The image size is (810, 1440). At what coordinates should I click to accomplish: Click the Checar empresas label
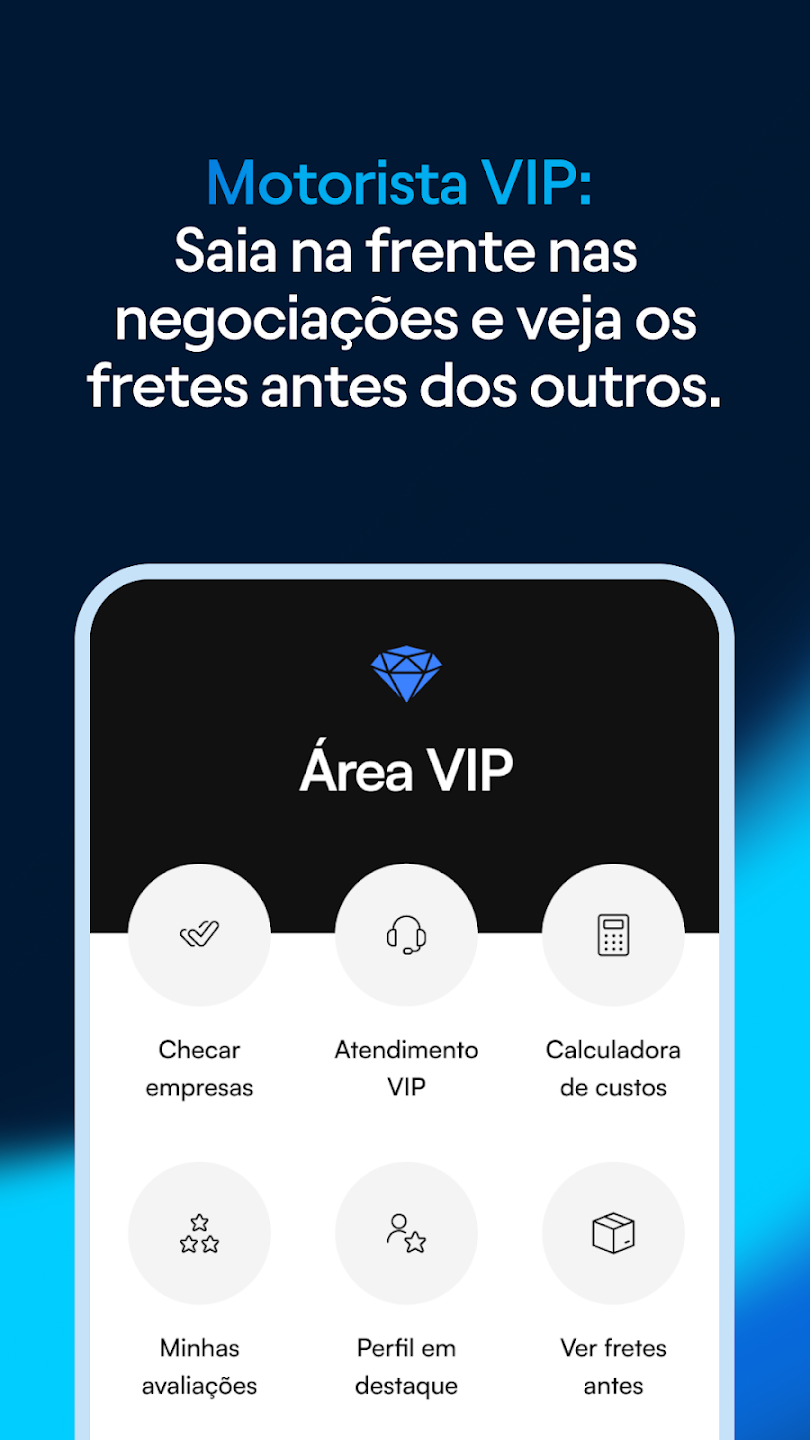click(x=199, y=1069)
